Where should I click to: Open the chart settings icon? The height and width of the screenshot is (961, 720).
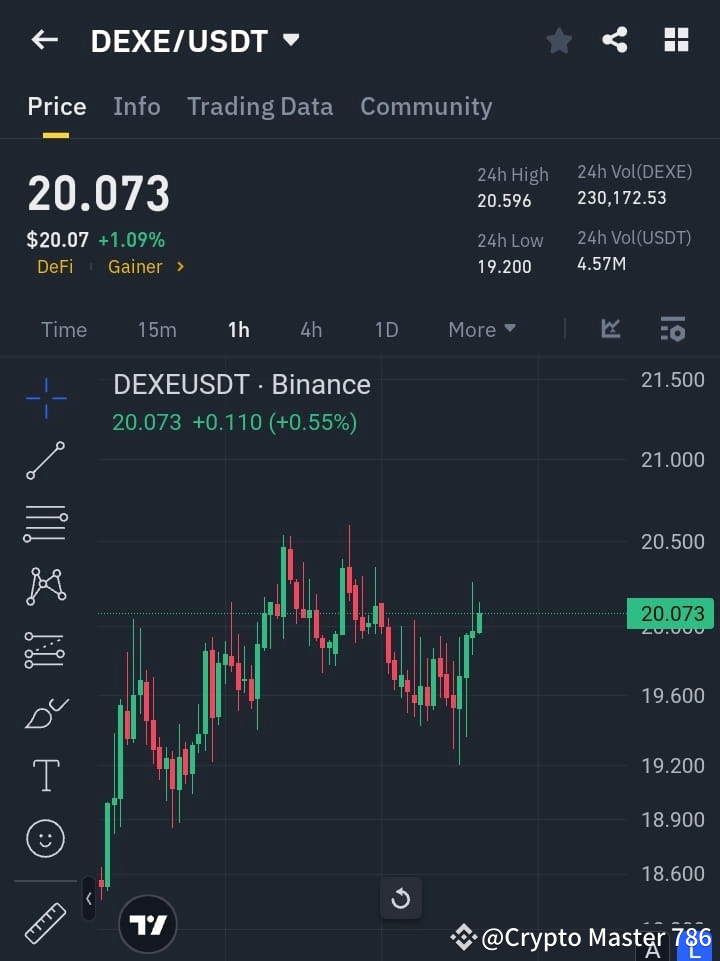[x=672, y=328]
